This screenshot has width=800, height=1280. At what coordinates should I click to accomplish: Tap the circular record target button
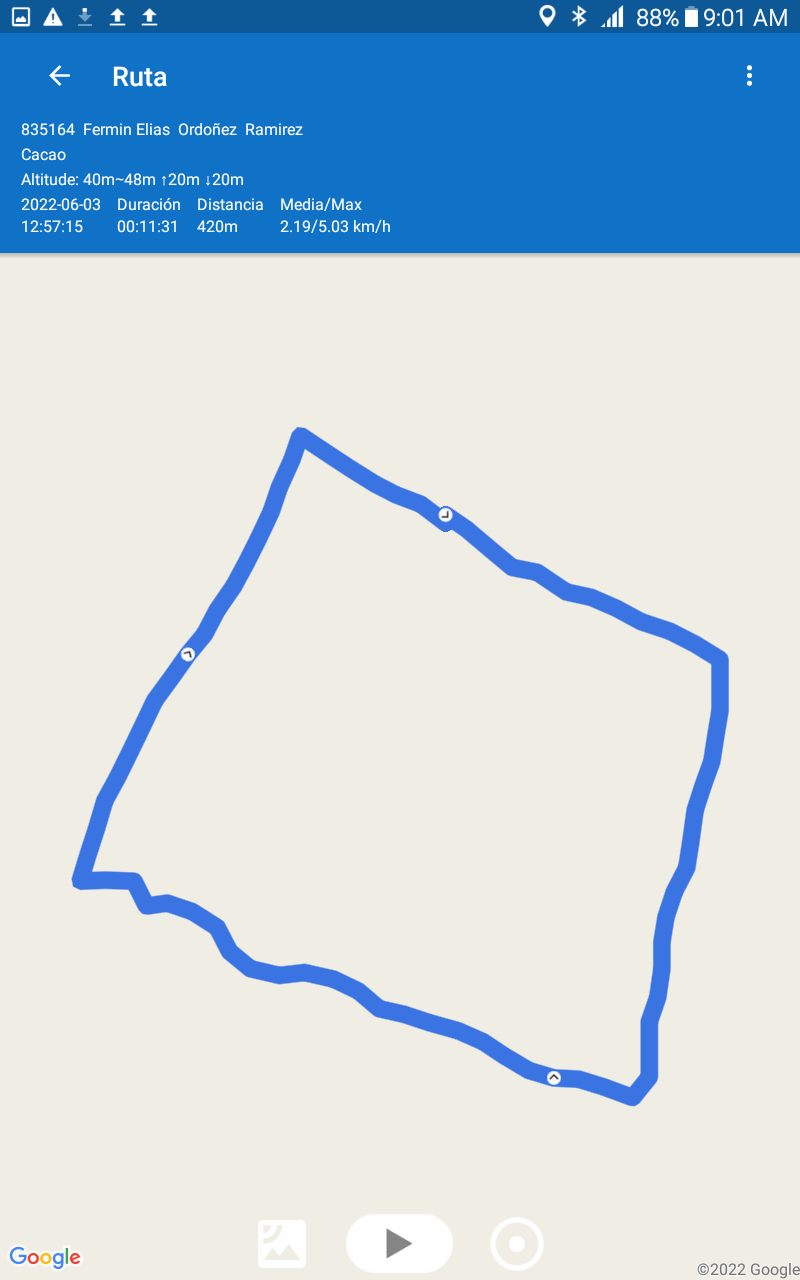point(517,1244)
